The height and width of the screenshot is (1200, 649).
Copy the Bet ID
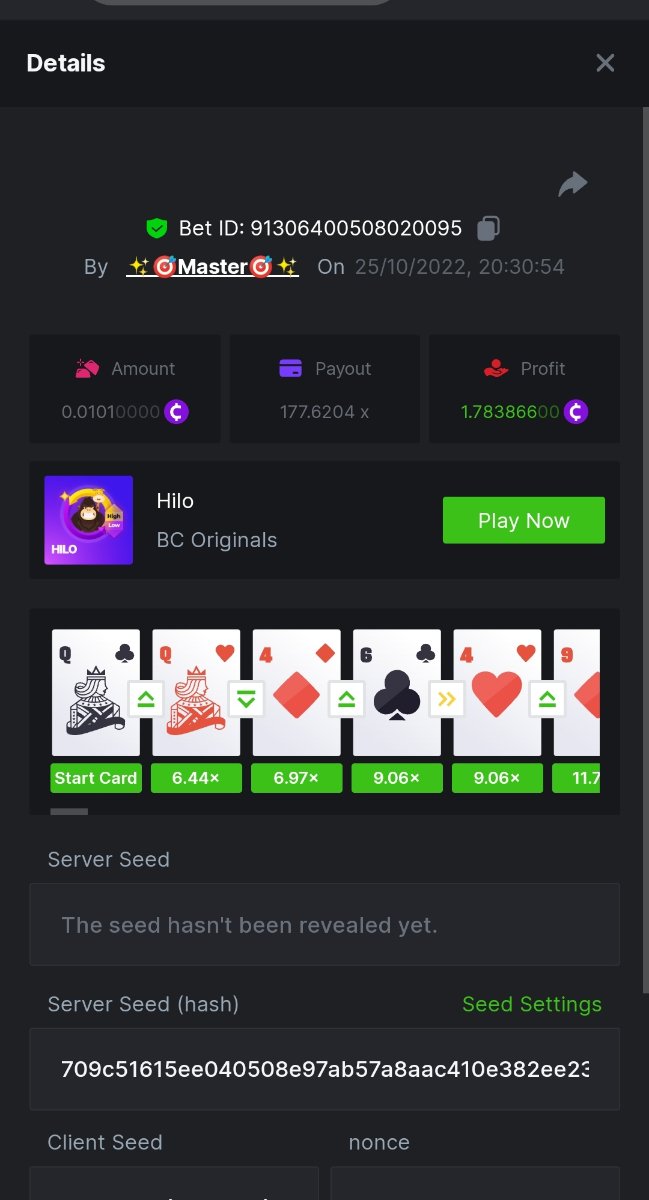pyautogui.click(x=488, y=228)
